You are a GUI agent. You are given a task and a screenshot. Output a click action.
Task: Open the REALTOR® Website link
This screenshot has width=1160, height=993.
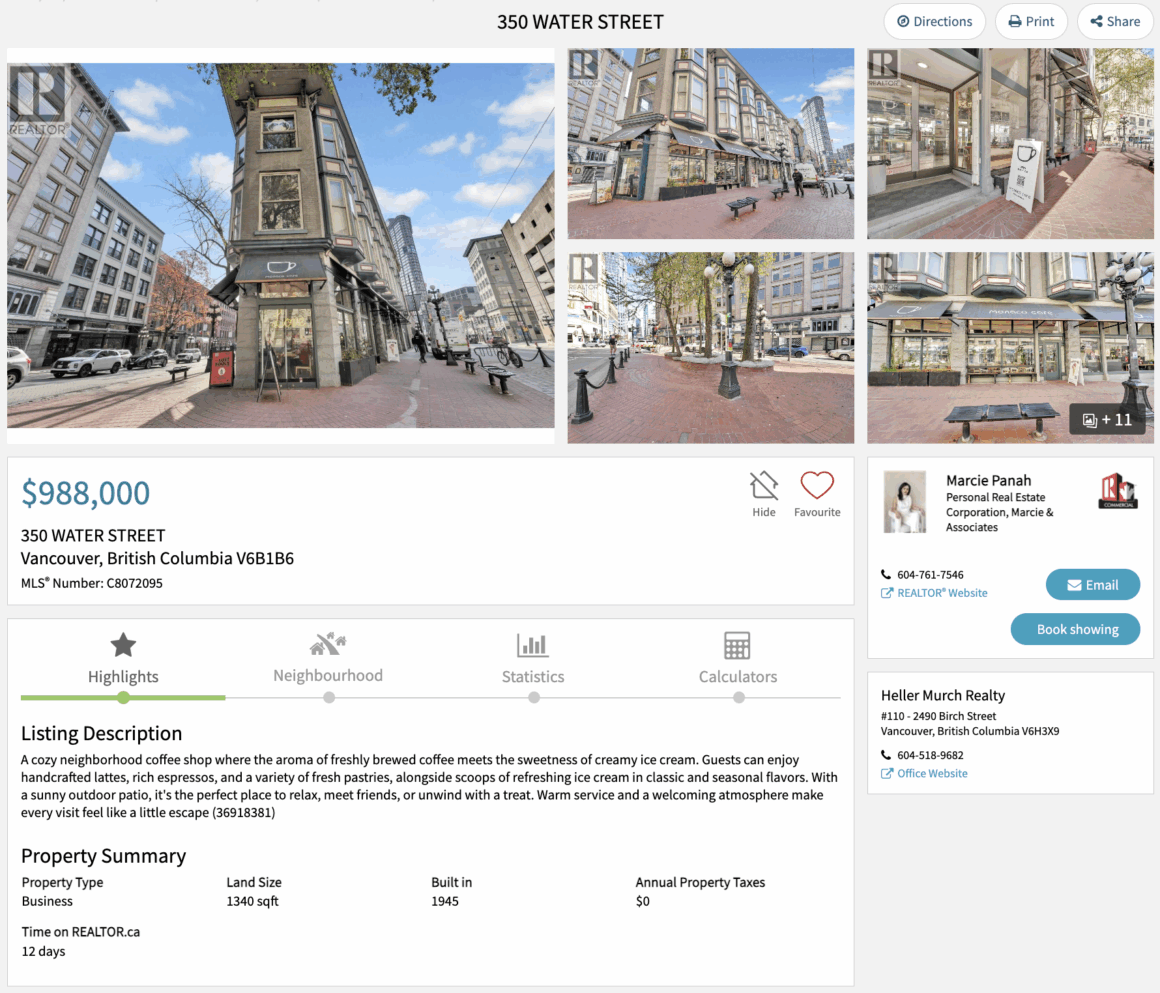pos(941,593)
